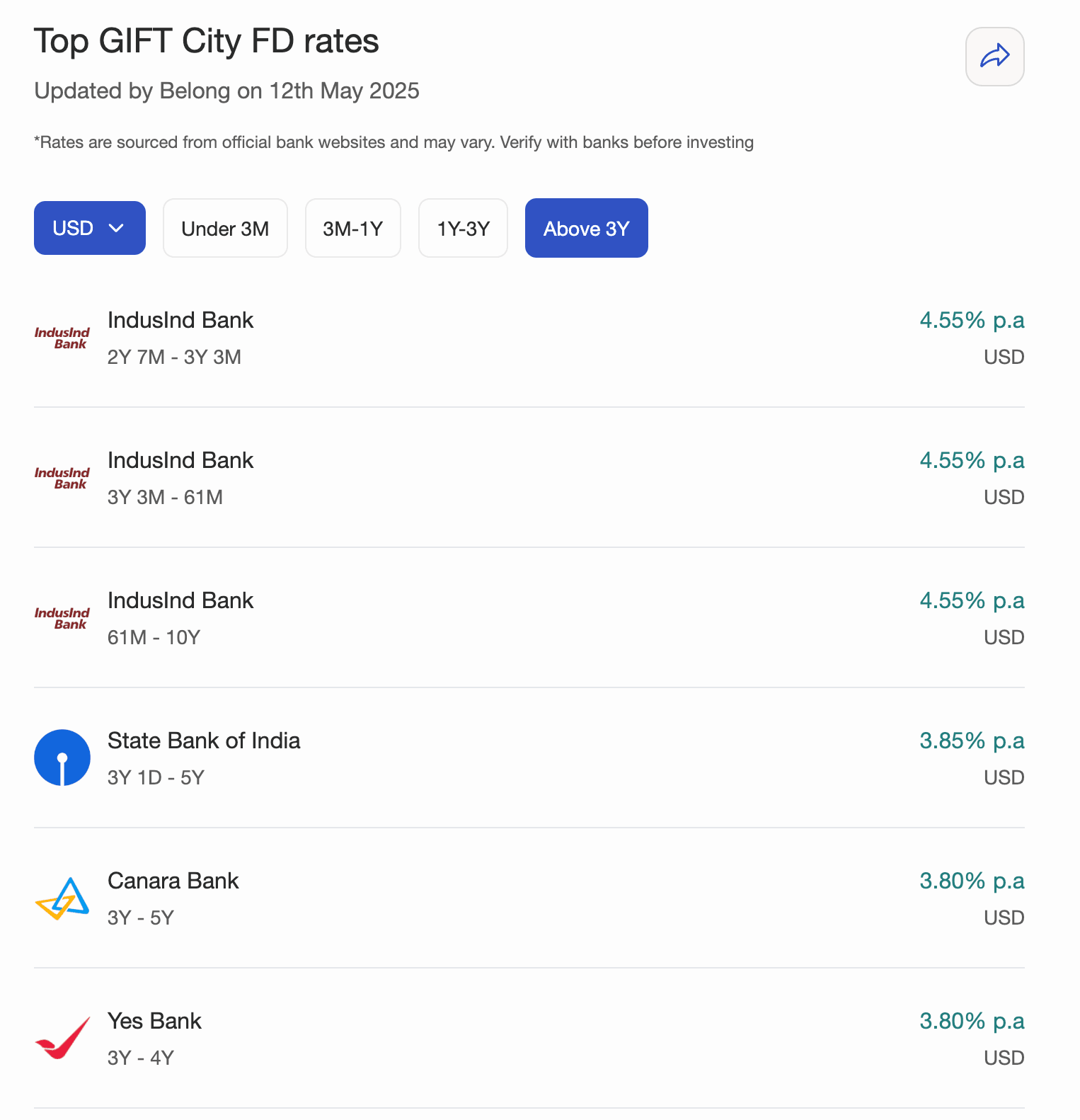Switch to the 1Y-3Y tab
1080x1120 pixels.
[x=463, y=228]
